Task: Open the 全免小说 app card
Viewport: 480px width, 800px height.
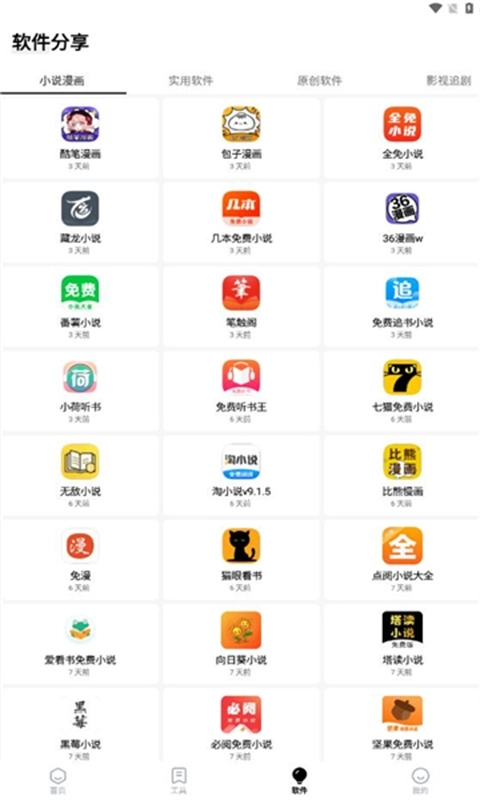Action: (402, 138)
